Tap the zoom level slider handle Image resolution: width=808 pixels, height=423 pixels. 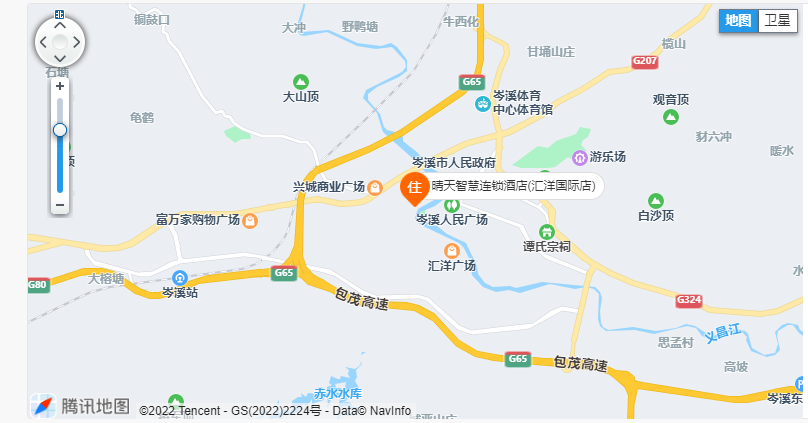tap(60, 130)
